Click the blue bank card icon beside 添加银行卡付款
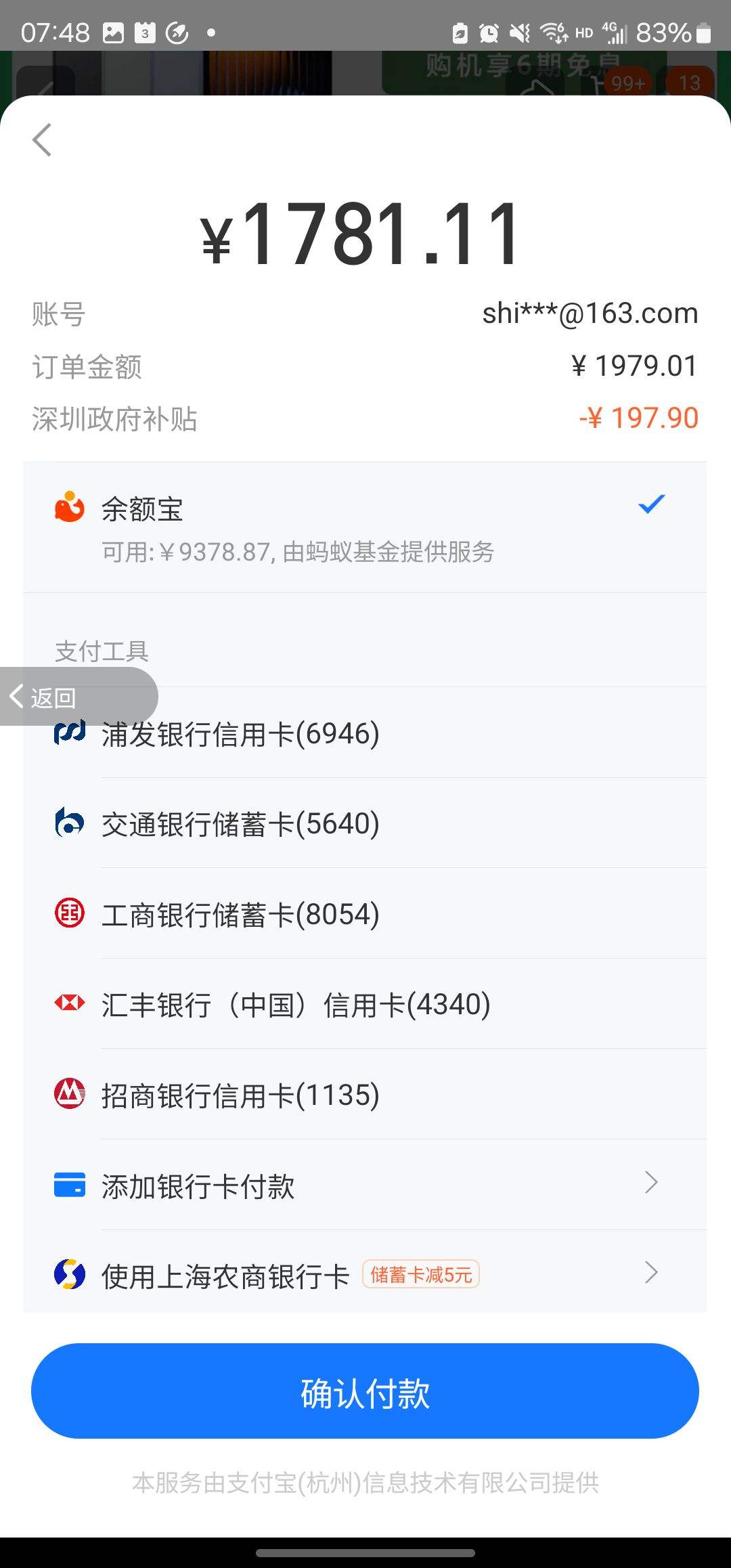The height and width of the screenshot is (1568, 731). tap(70, 1183)
